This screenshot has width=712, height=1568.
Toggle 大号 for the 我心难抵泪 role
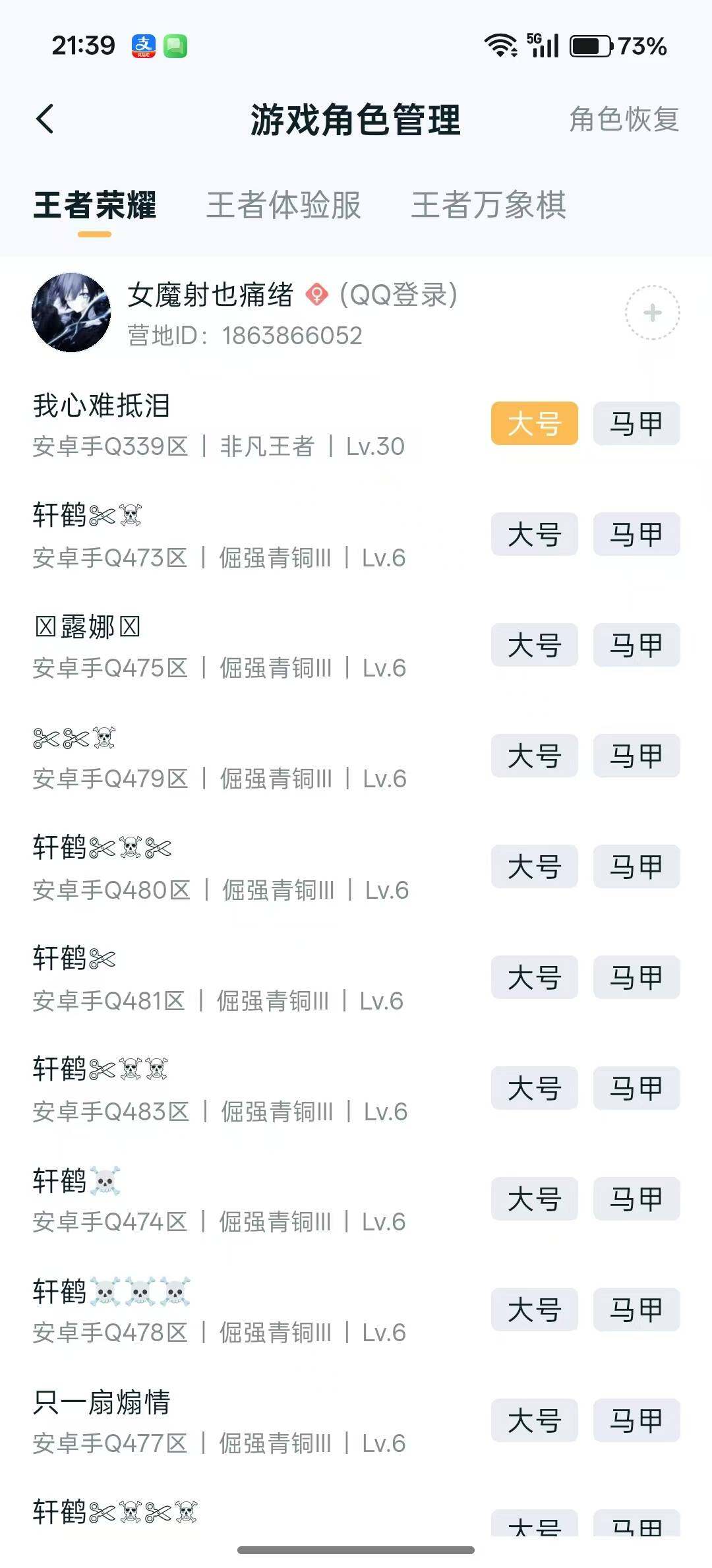coord(534,424)
